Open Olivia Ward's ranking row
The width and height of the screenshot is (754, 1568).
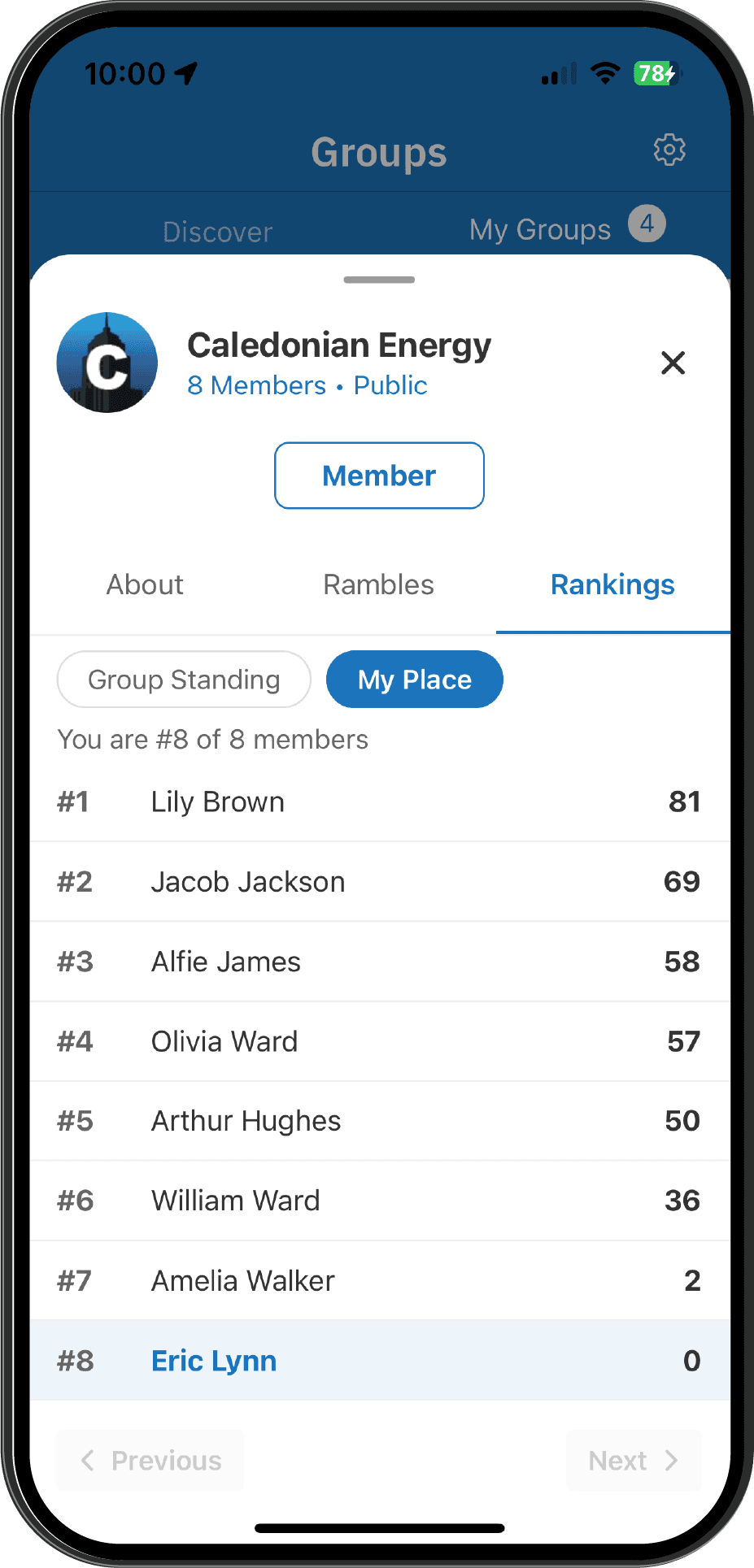pyautogui.click(x=380, y=1041)
